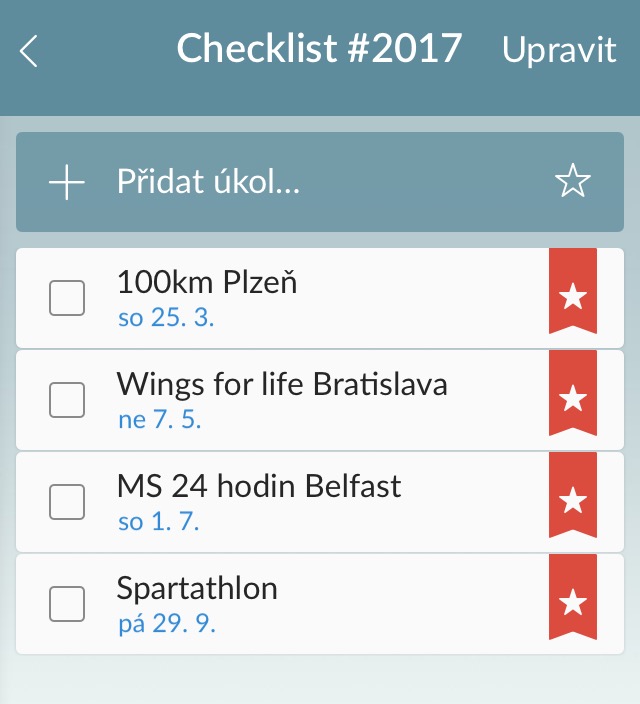Mark Wings for life Bratislava as done
Viewport: 640px width, 704px height.
[67, 400]
